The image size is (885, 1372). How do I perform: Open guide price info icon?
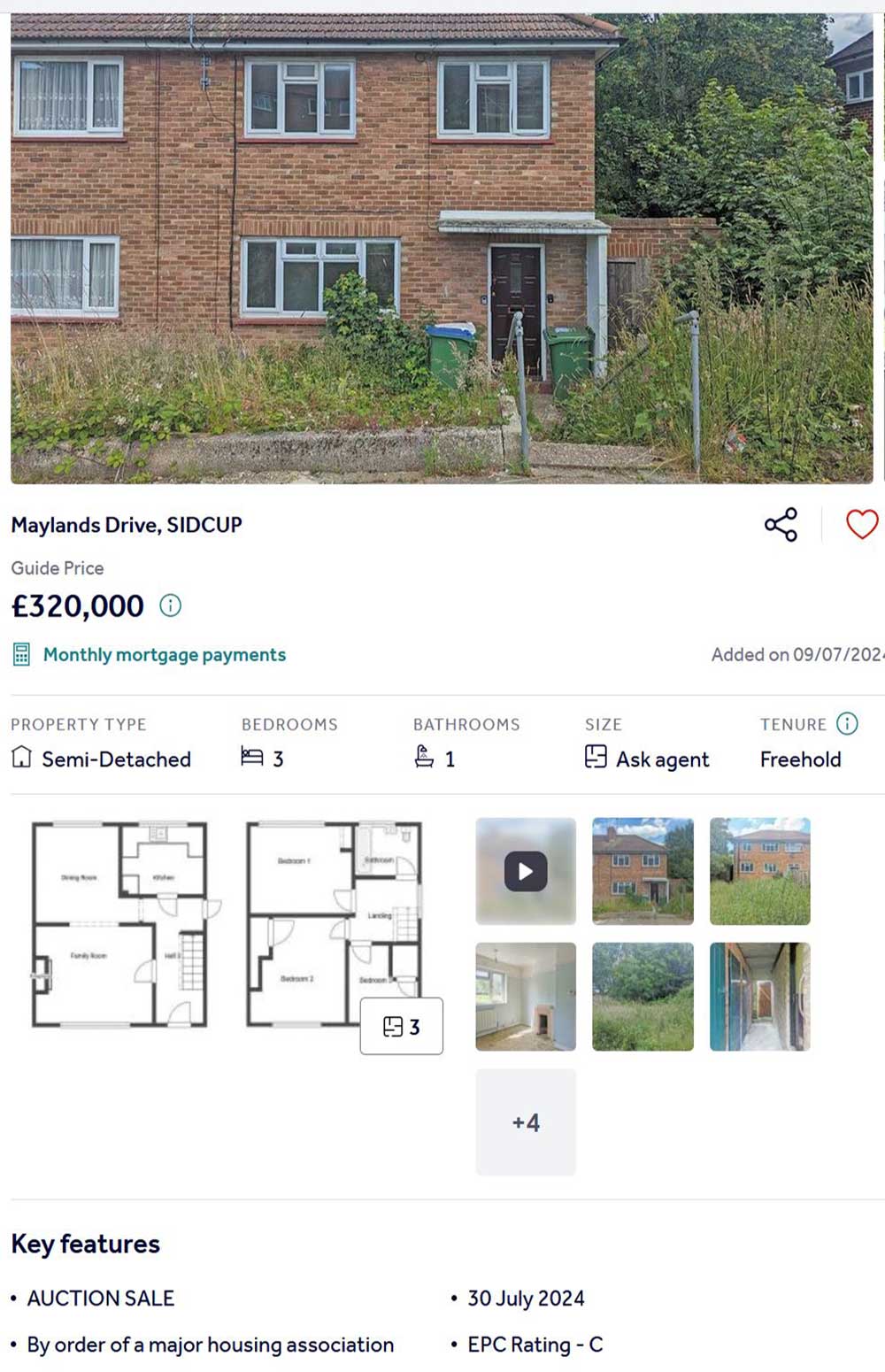[170, 605]
